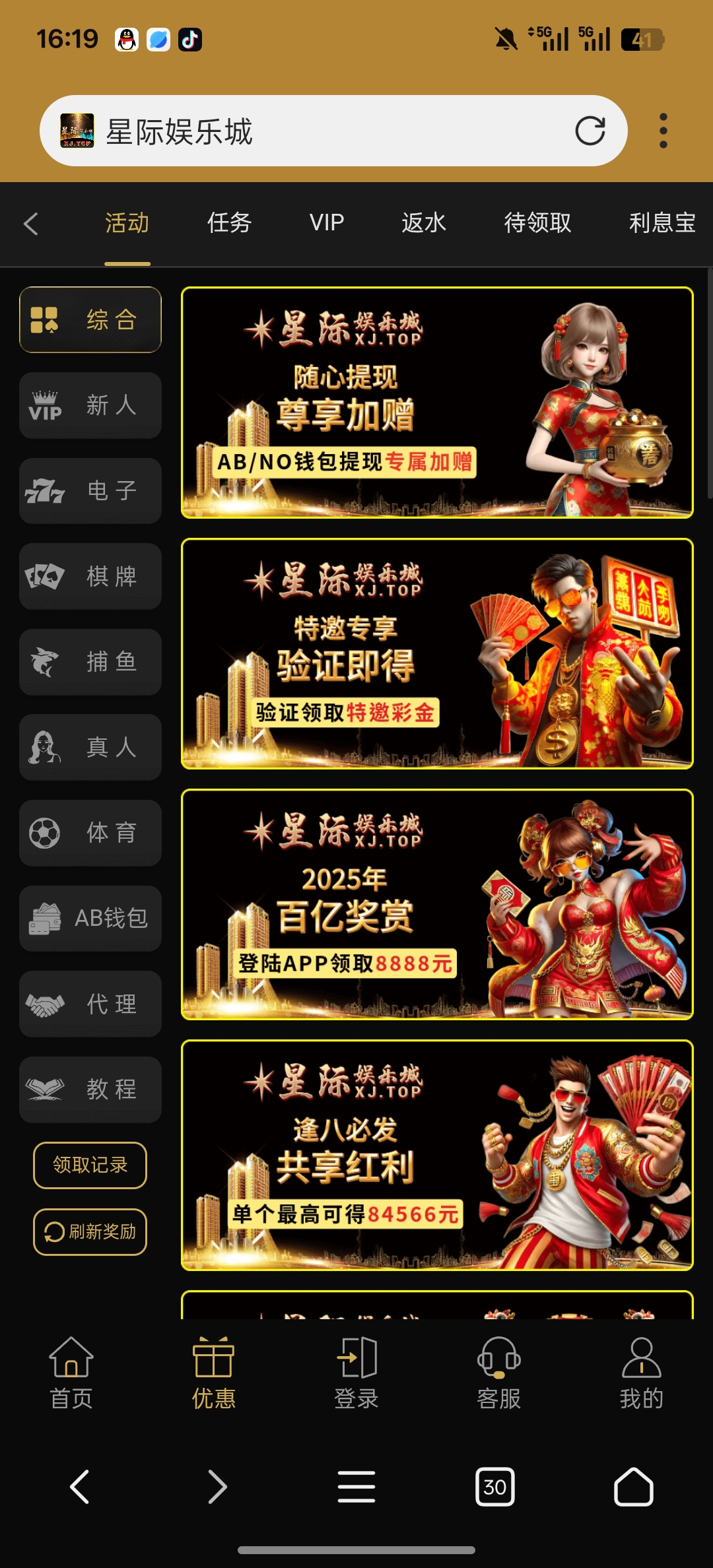Image resolution: width=713 pixels, height=1568 pixels.
Task: Select the AB钱包 category
Action: pos(90,918)
